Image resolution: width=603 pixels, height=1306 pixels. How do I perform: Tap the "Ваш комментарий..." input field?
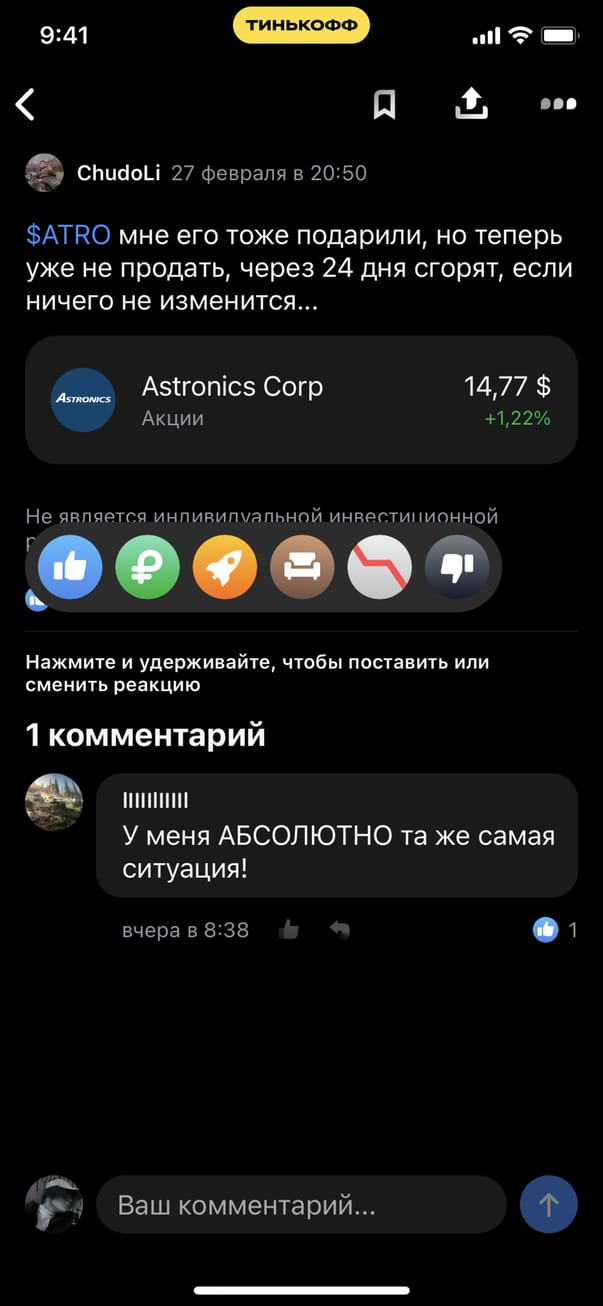[301, 1205]
